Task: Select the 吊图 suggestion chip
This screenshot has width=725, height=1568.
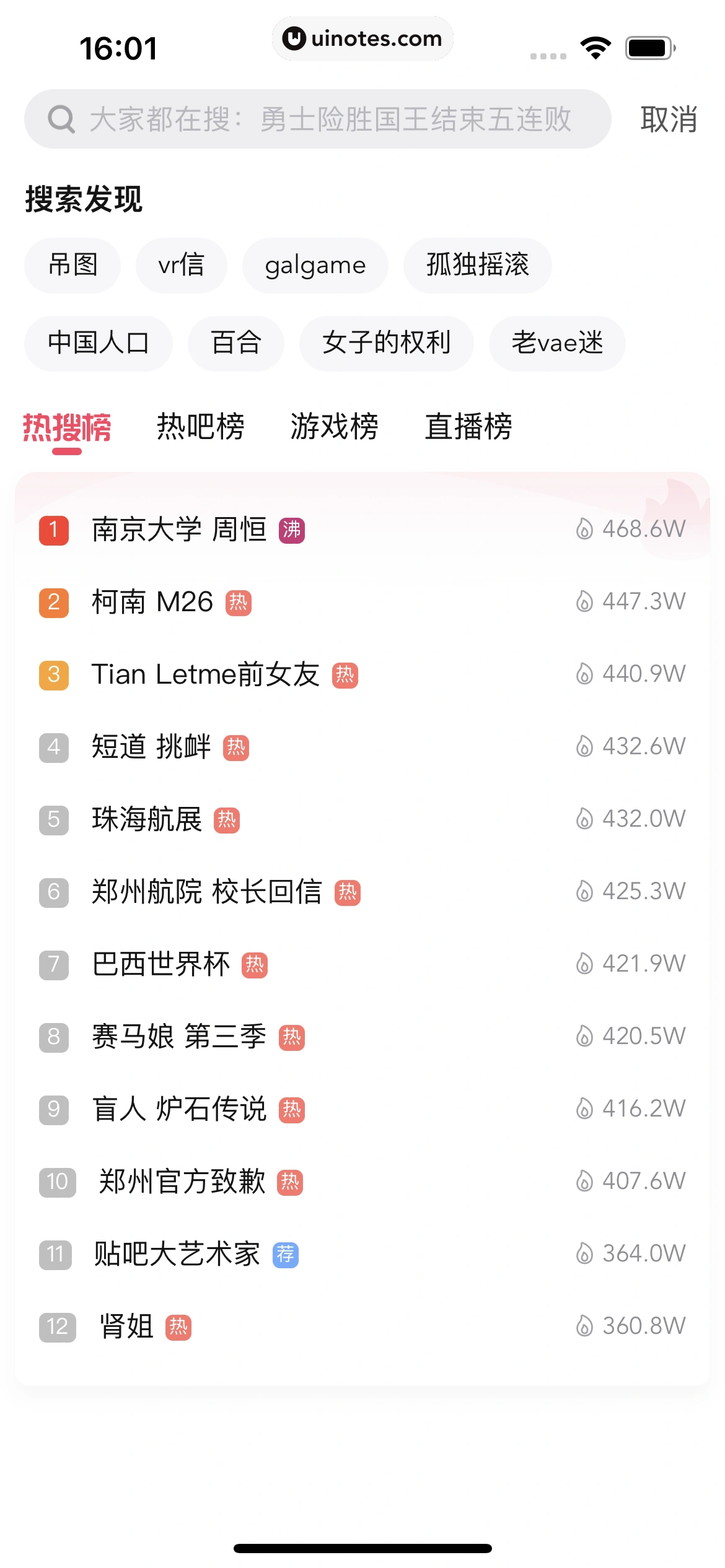Action: (72, 265)
